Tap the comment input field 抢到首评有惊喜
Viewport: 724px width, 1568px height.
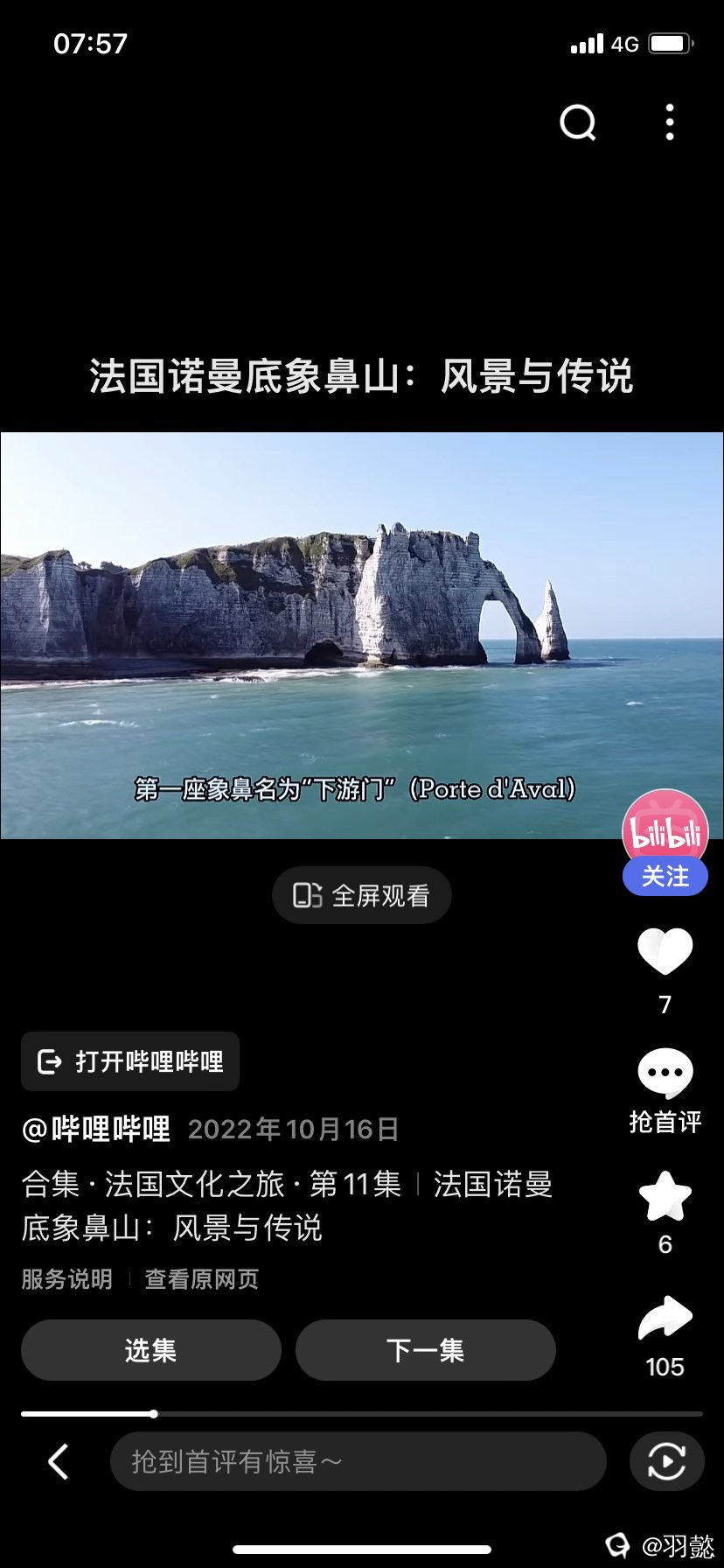(x=357, y=1460)
